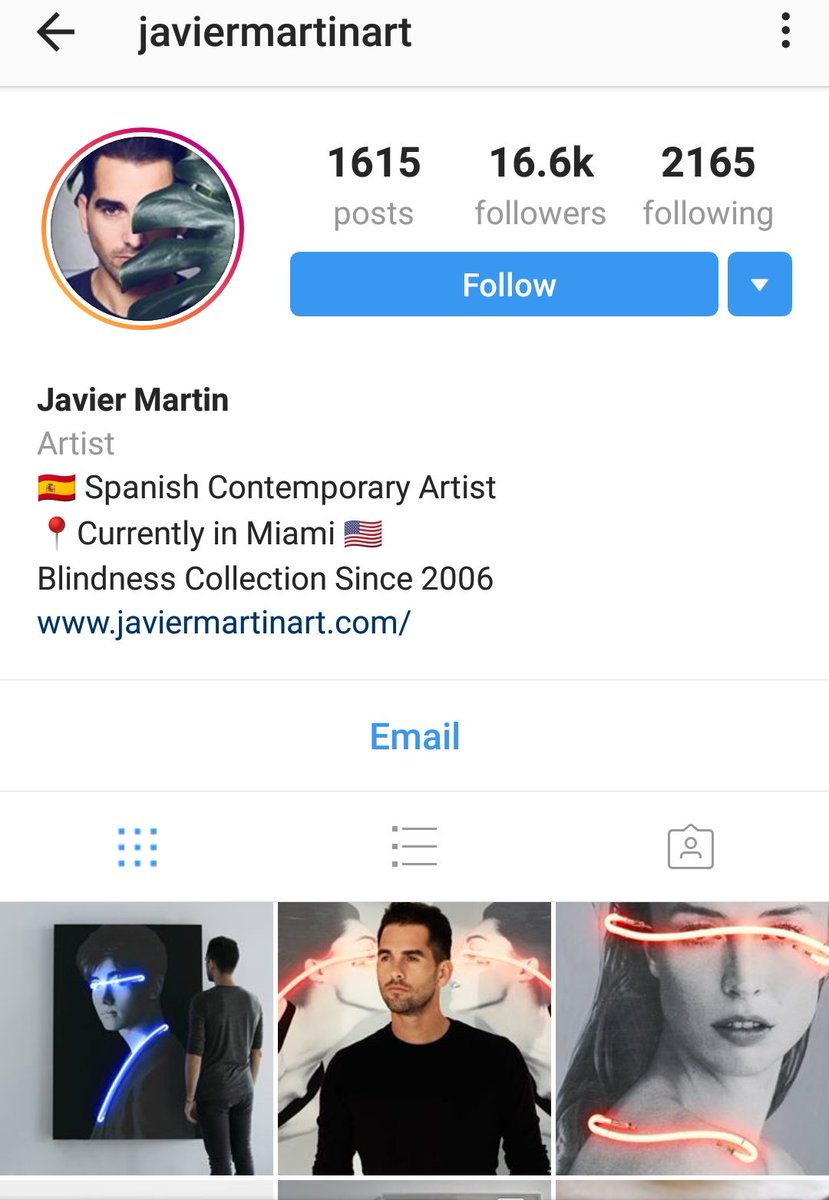Open the 16.6k followers list
829x1200 pixels.
click(540, 185)
